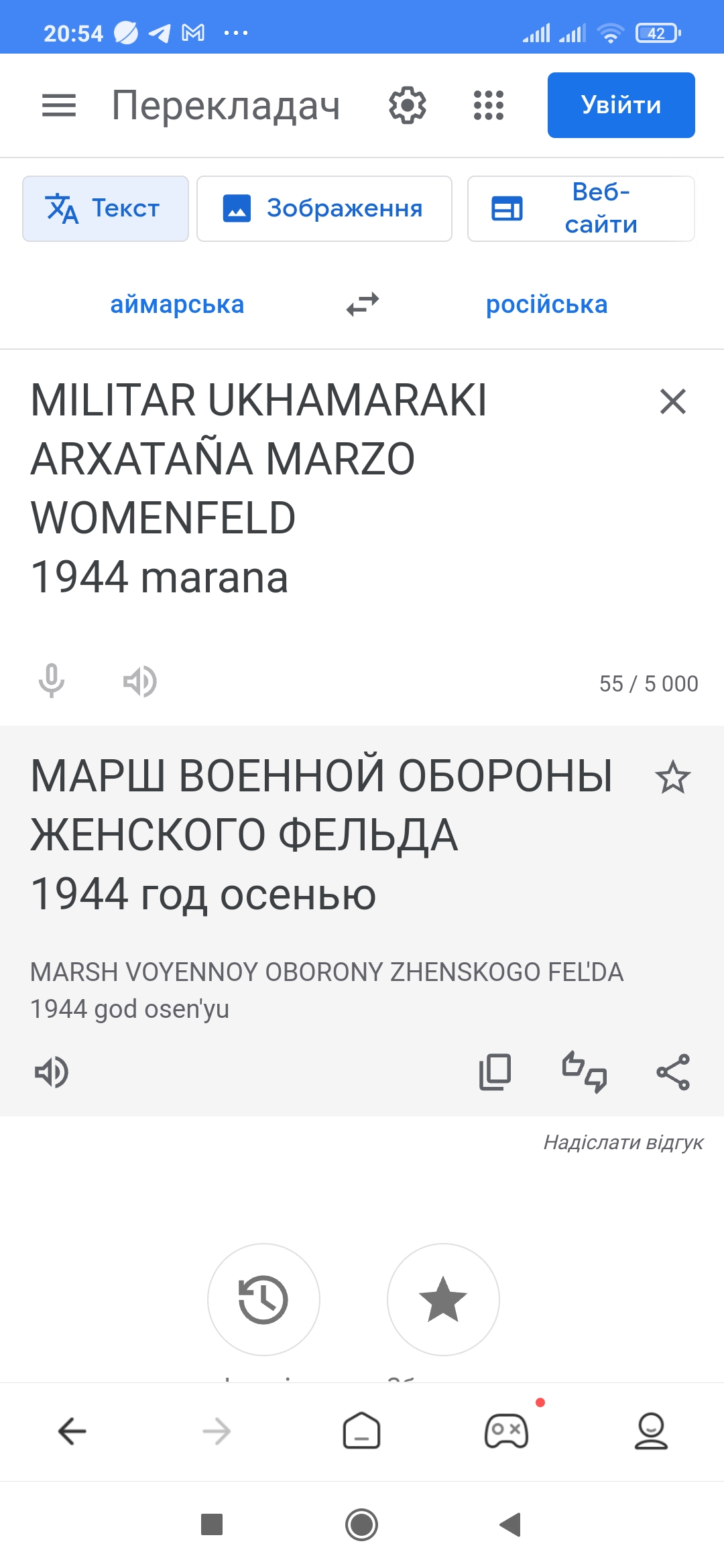Switch to the Веб-сайти tab
This screenshot has height=1568, width=724.
tap(581, 208)
